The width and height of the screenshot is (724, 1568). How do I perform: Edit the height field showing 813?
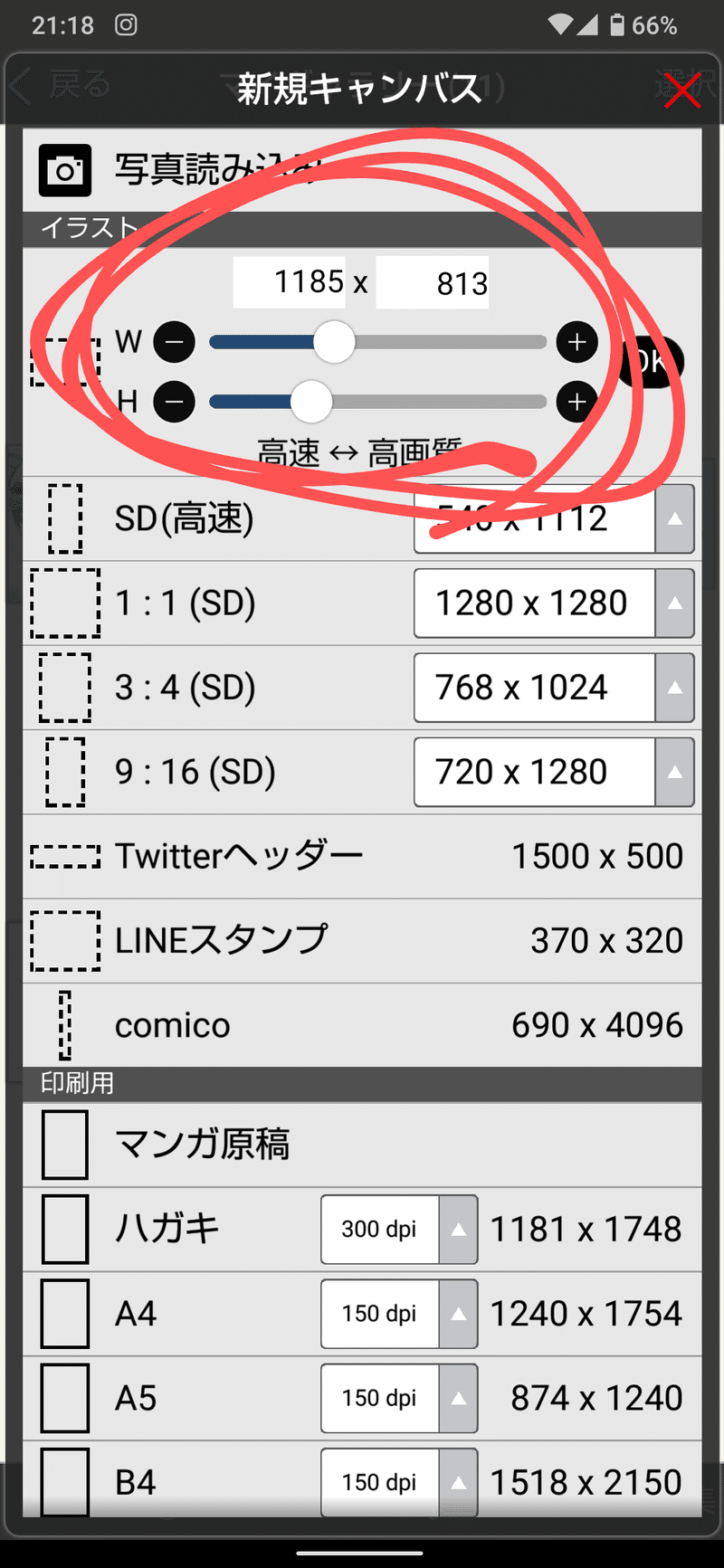click(433, 282)
